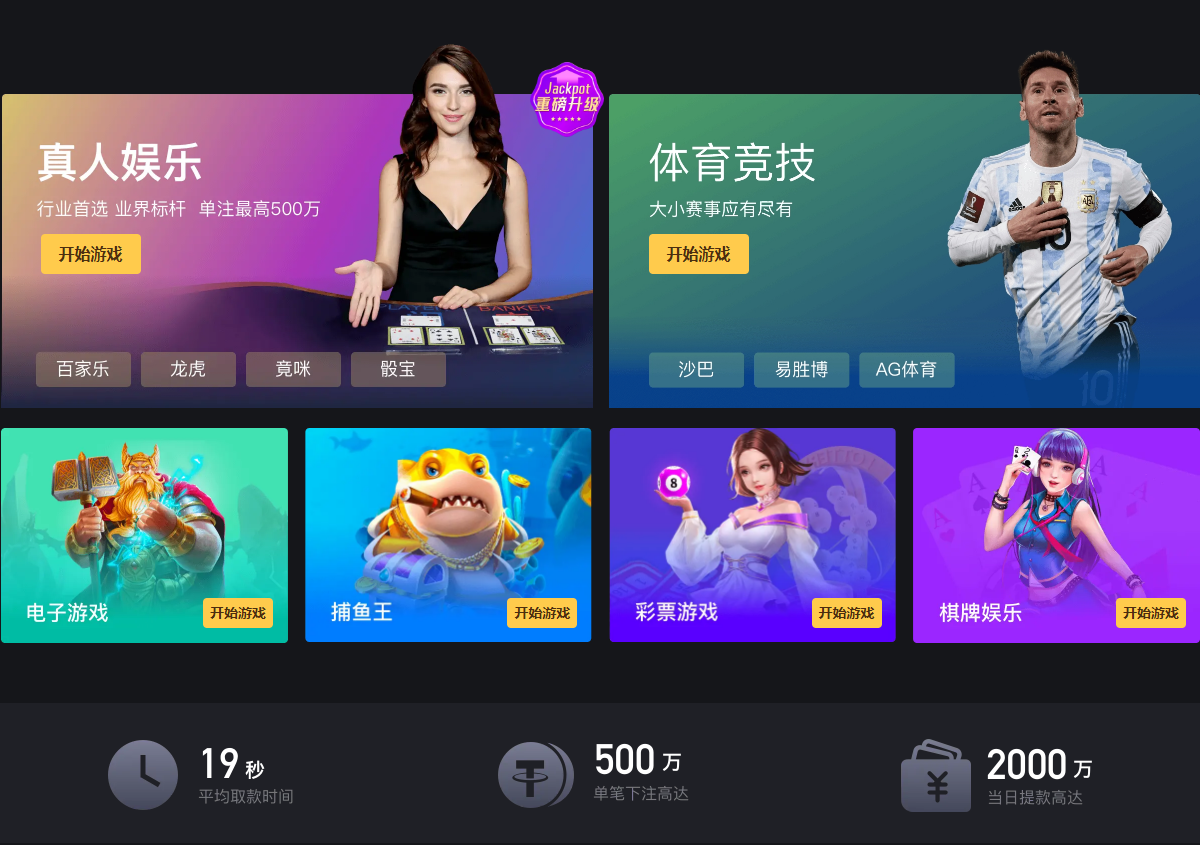
Task: Open the 龙虎 game option
Action: 188,369
